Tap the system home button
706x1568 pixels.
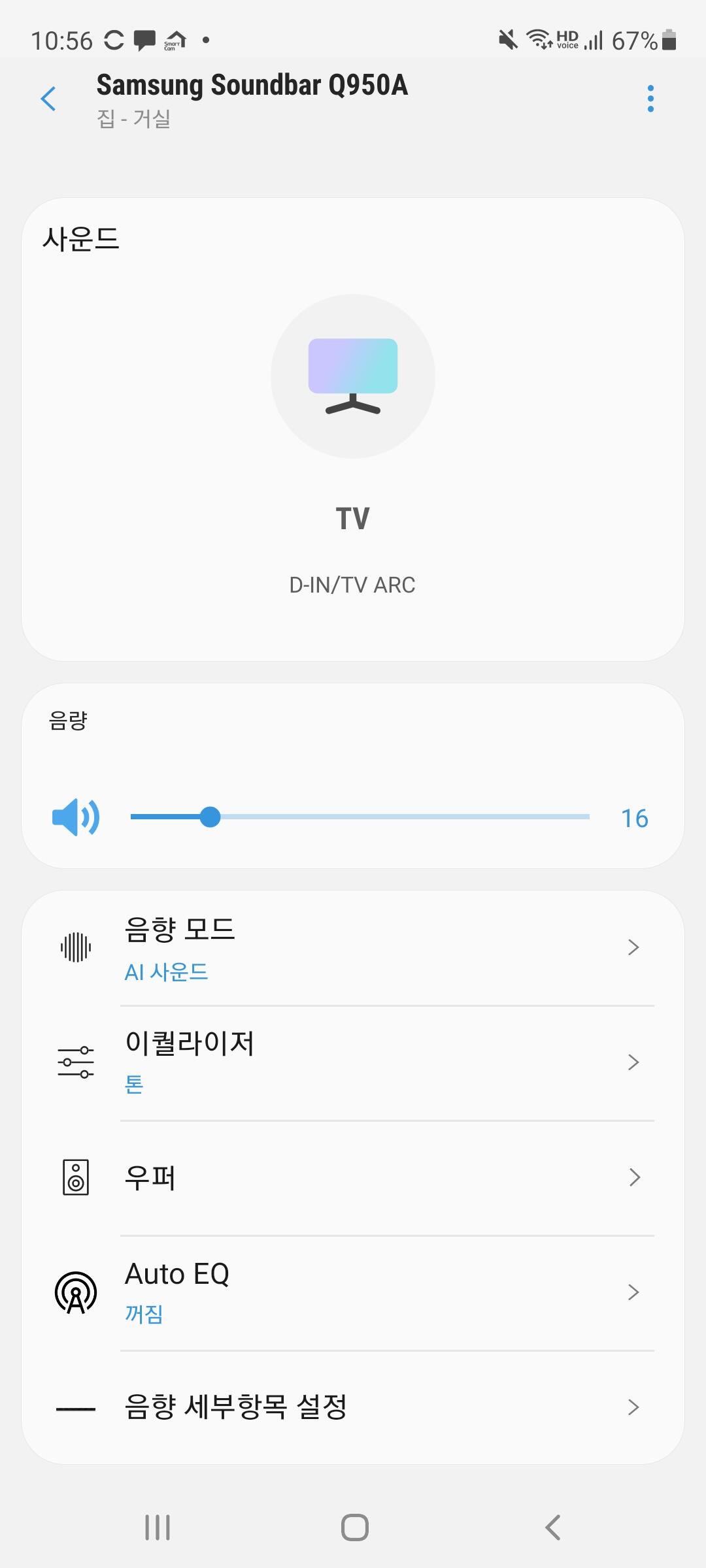click(354, 1527)
